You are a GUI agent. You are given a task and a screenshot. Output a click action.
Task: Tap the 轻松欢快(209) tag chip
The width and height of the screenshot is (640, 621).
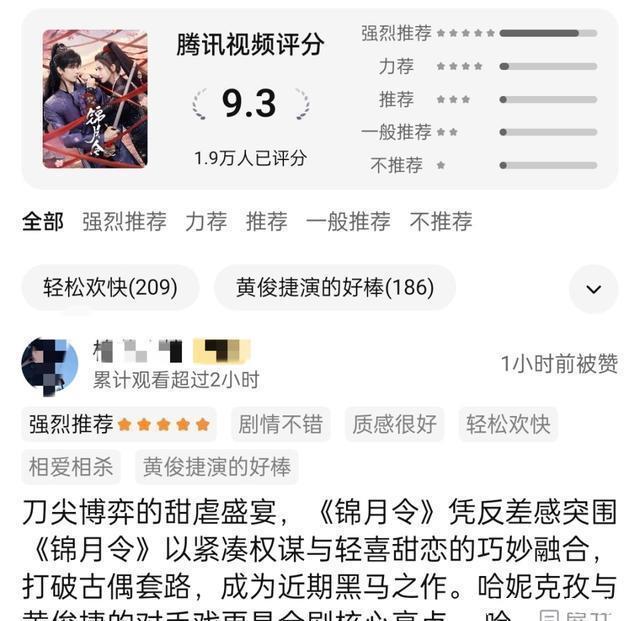pos(110,288)
